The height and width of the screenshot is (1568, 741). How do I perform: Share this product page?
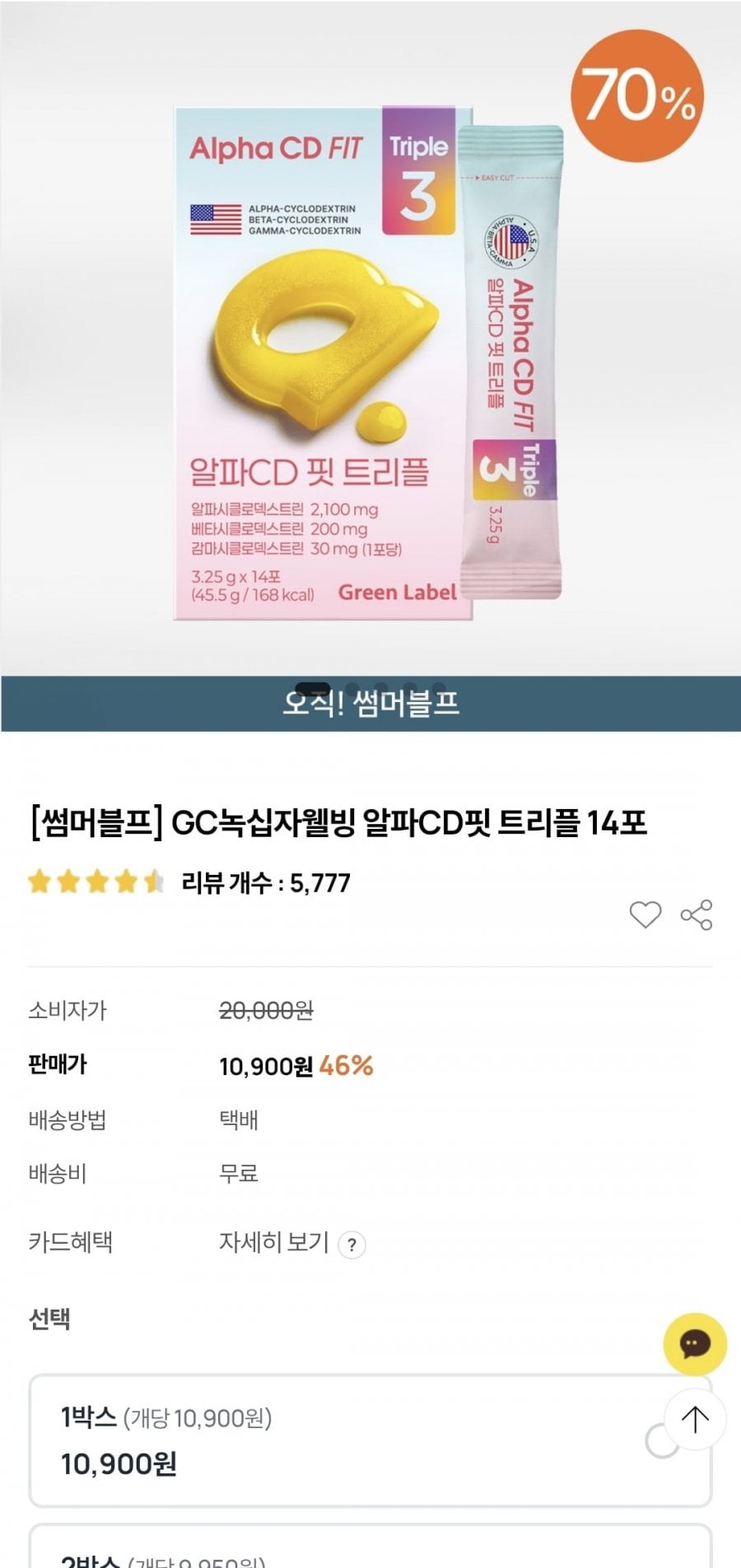click(696, 914)
